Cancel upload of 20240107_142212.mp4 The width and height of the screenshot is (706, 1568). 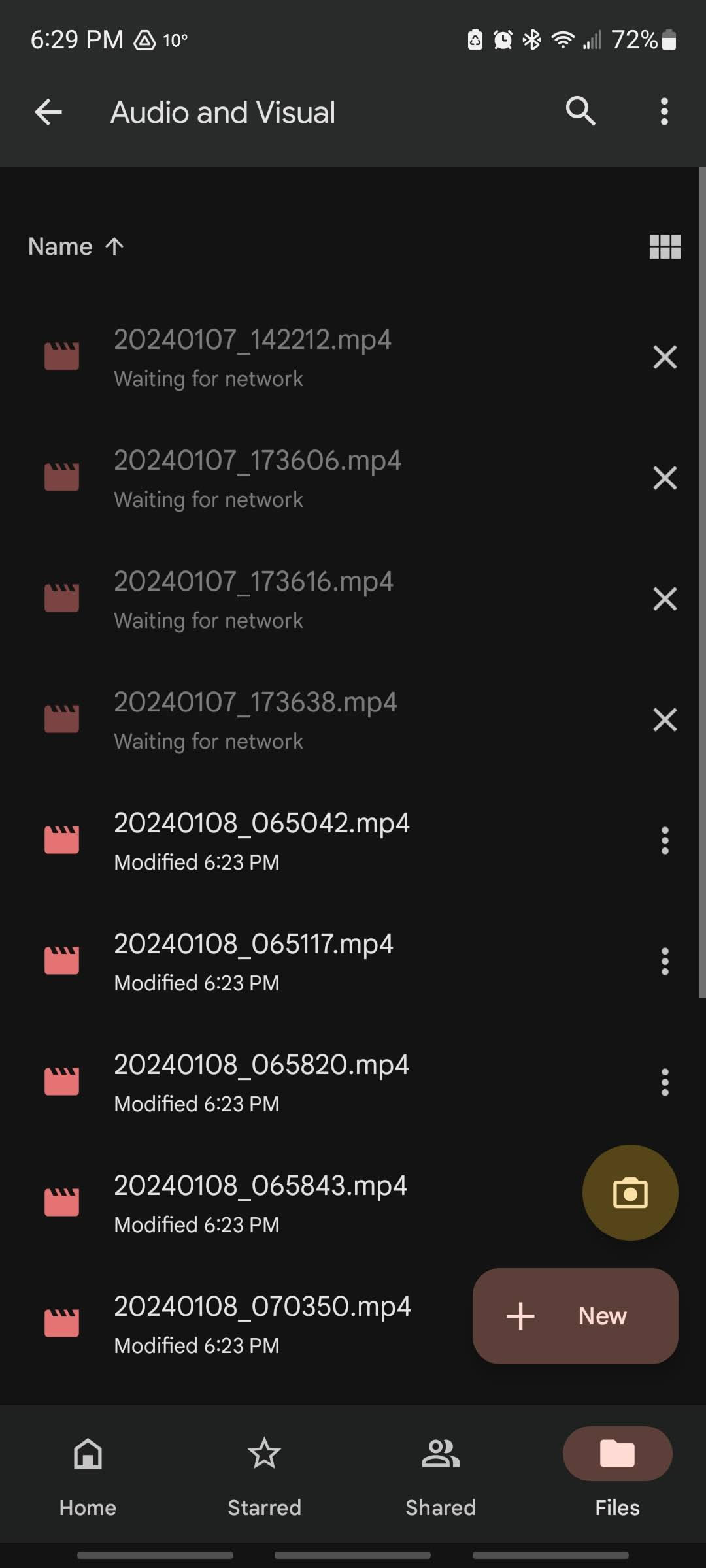[665, 357]
